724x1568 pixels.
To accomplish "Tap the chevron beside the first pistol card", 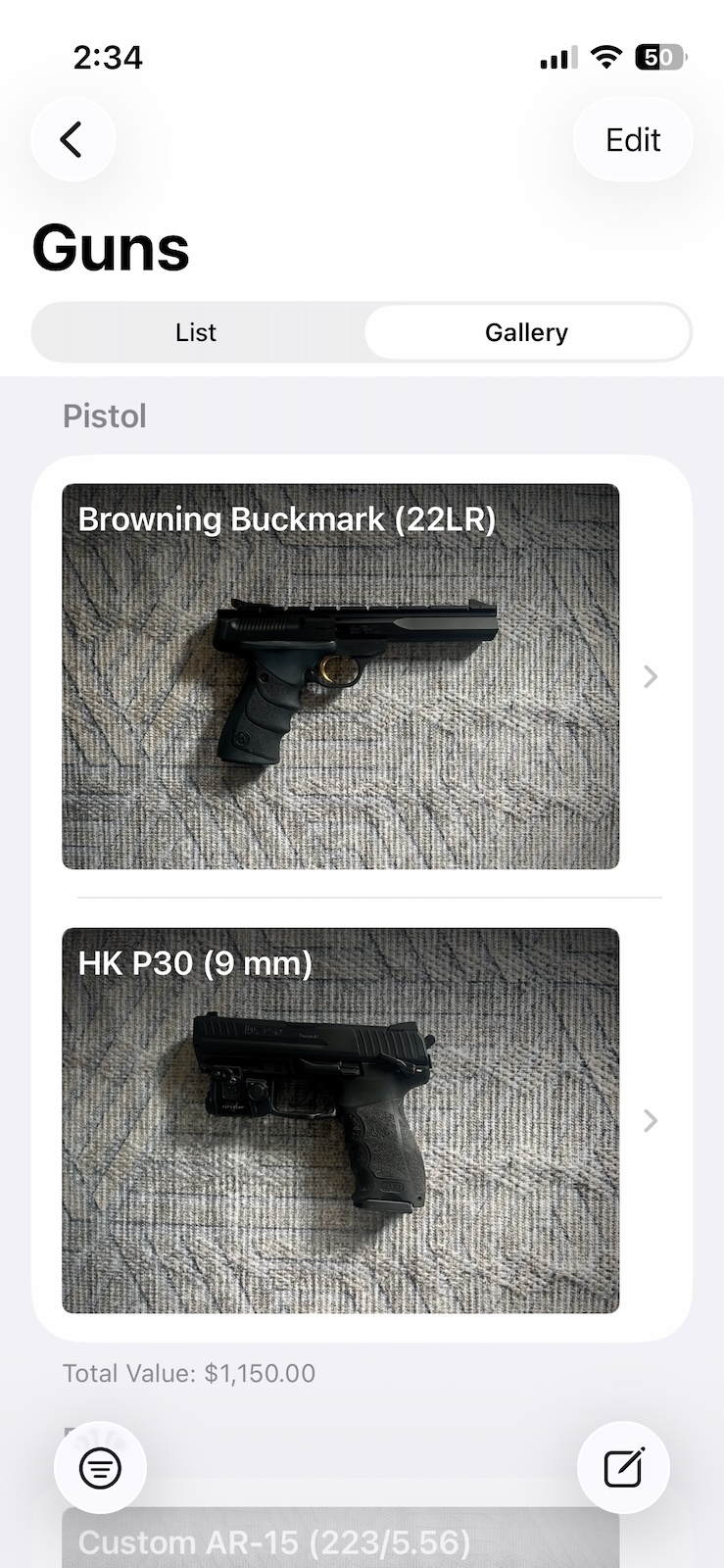I will pos(650,676).
